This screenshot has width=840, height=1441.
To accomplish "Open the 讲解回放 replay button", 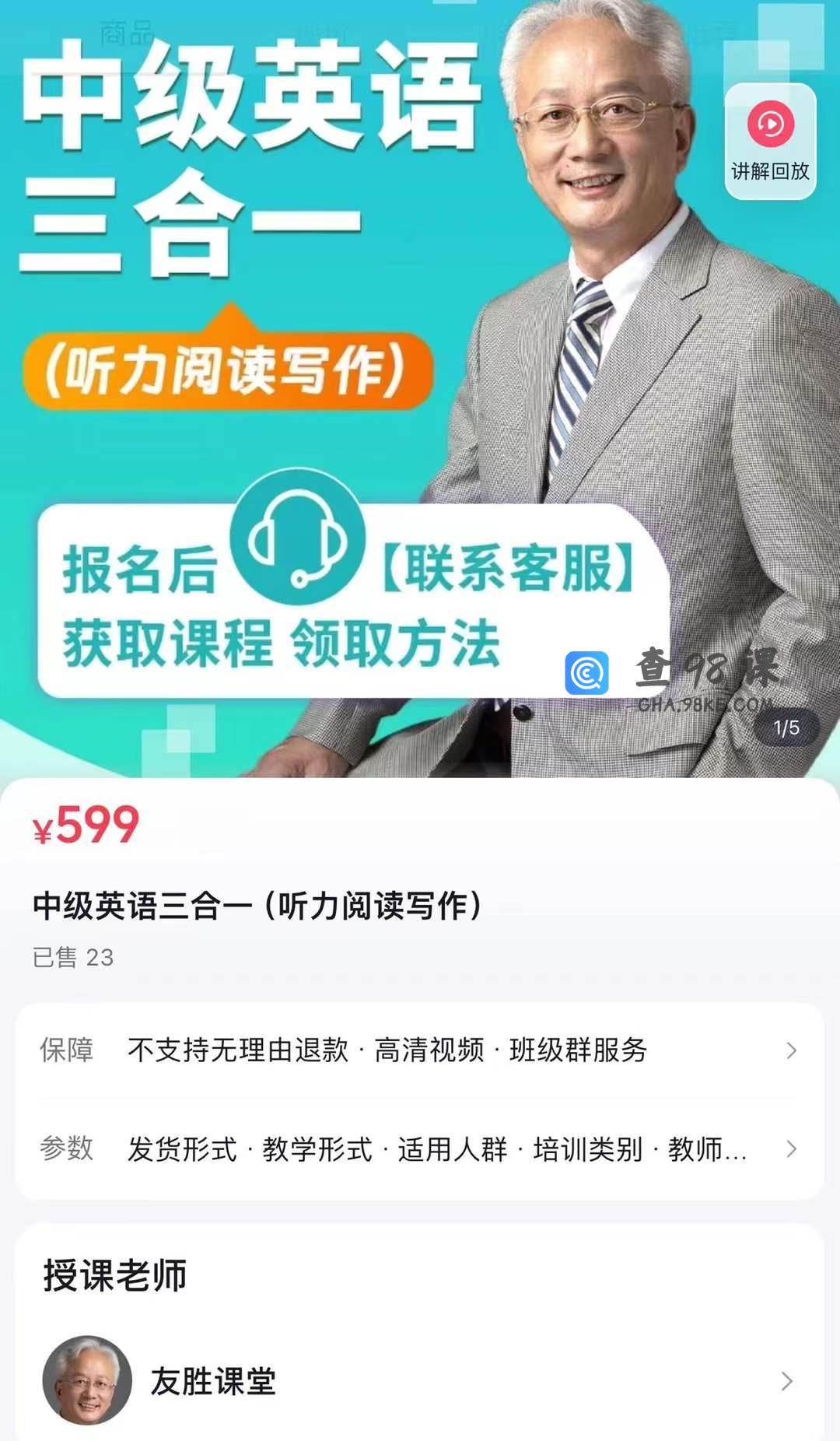I will point(770,142).
